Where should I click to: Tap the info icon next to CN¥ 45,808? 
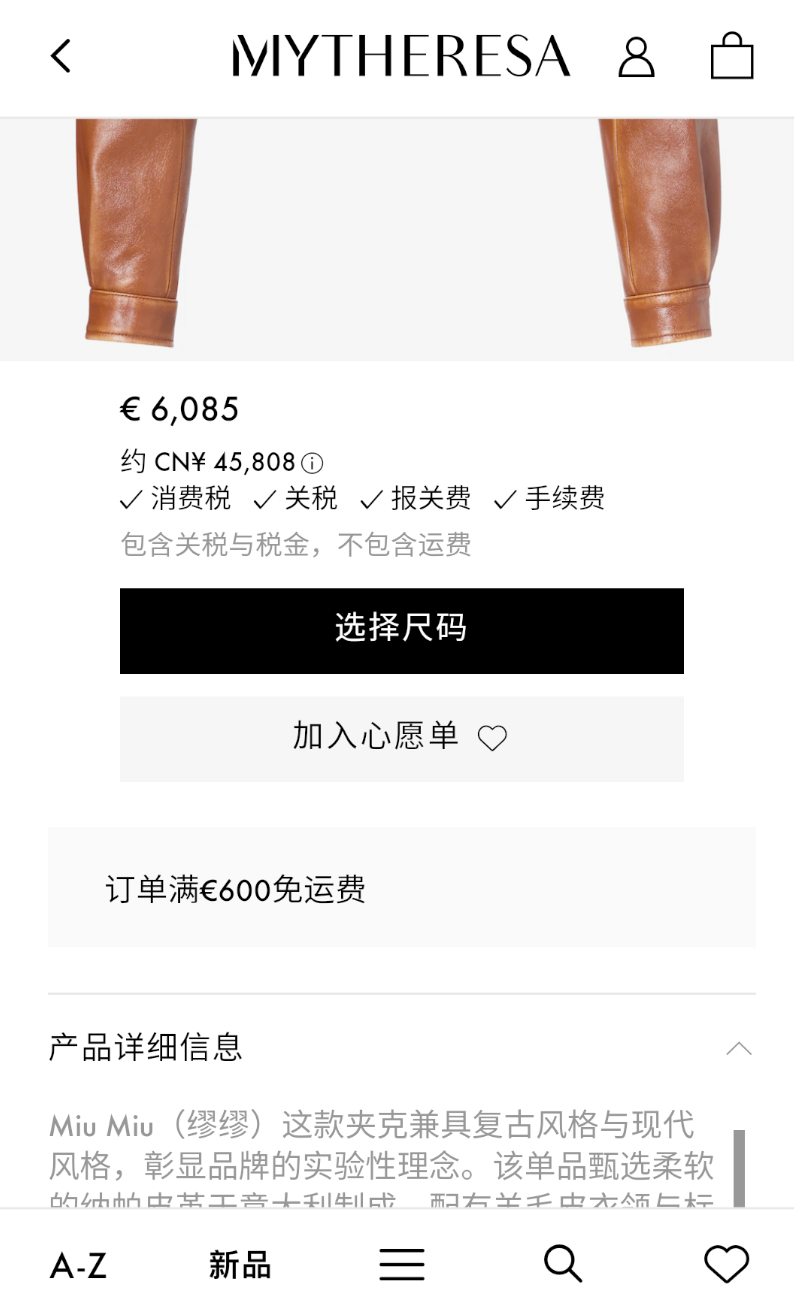coord(313,463)
